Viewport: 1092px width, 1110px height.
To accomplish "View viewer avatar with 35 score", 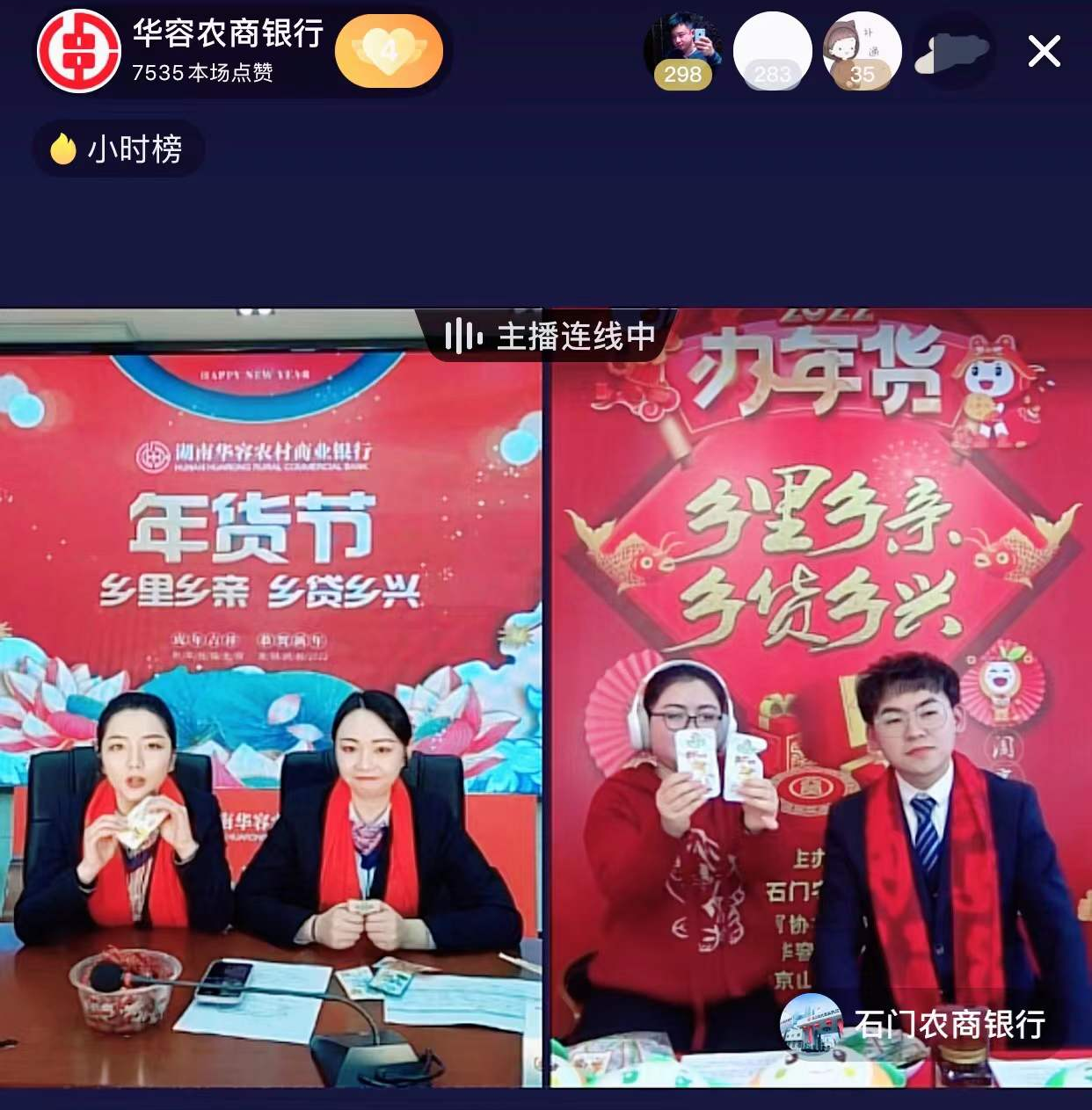I will (862, 50).
